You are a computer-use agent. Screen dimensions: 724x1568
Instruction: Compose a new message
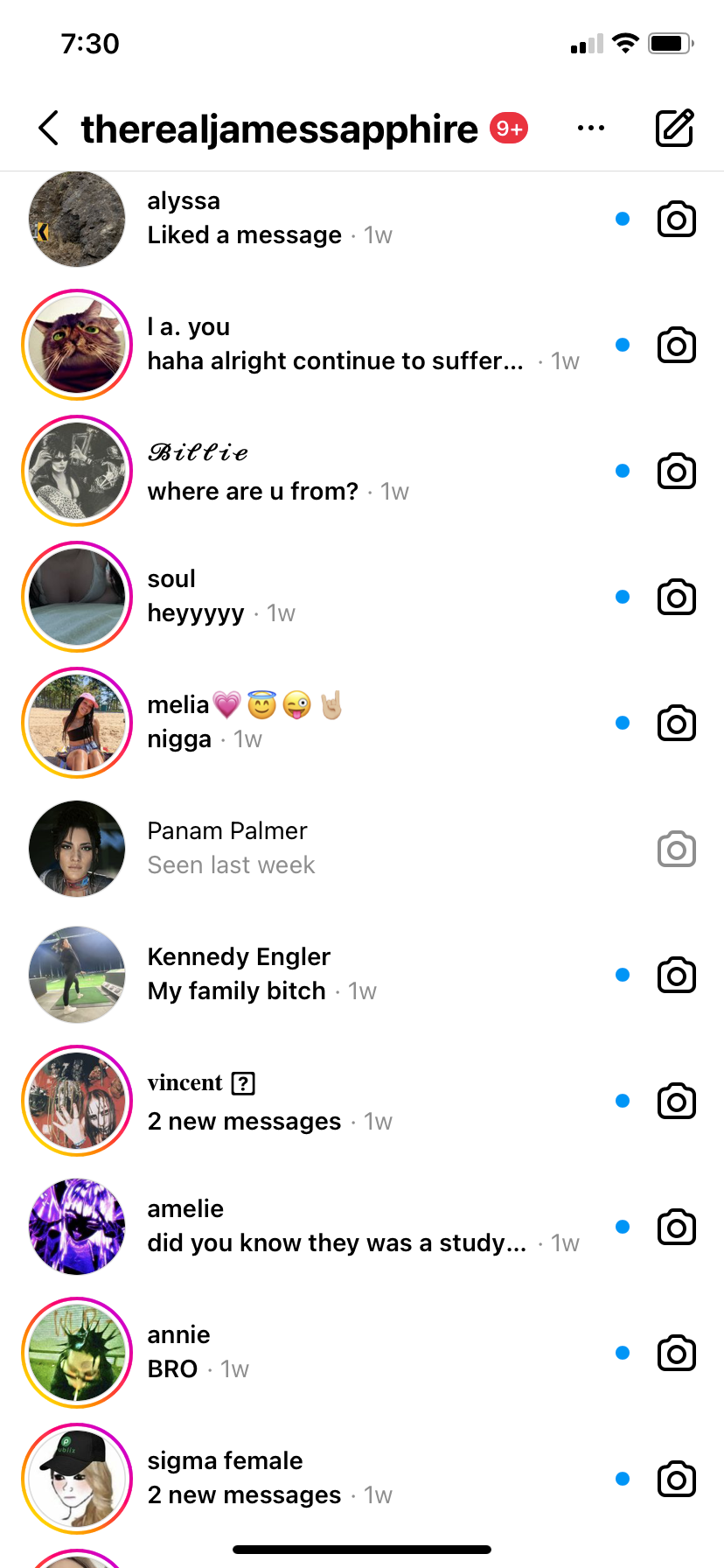tap(675, 128)
